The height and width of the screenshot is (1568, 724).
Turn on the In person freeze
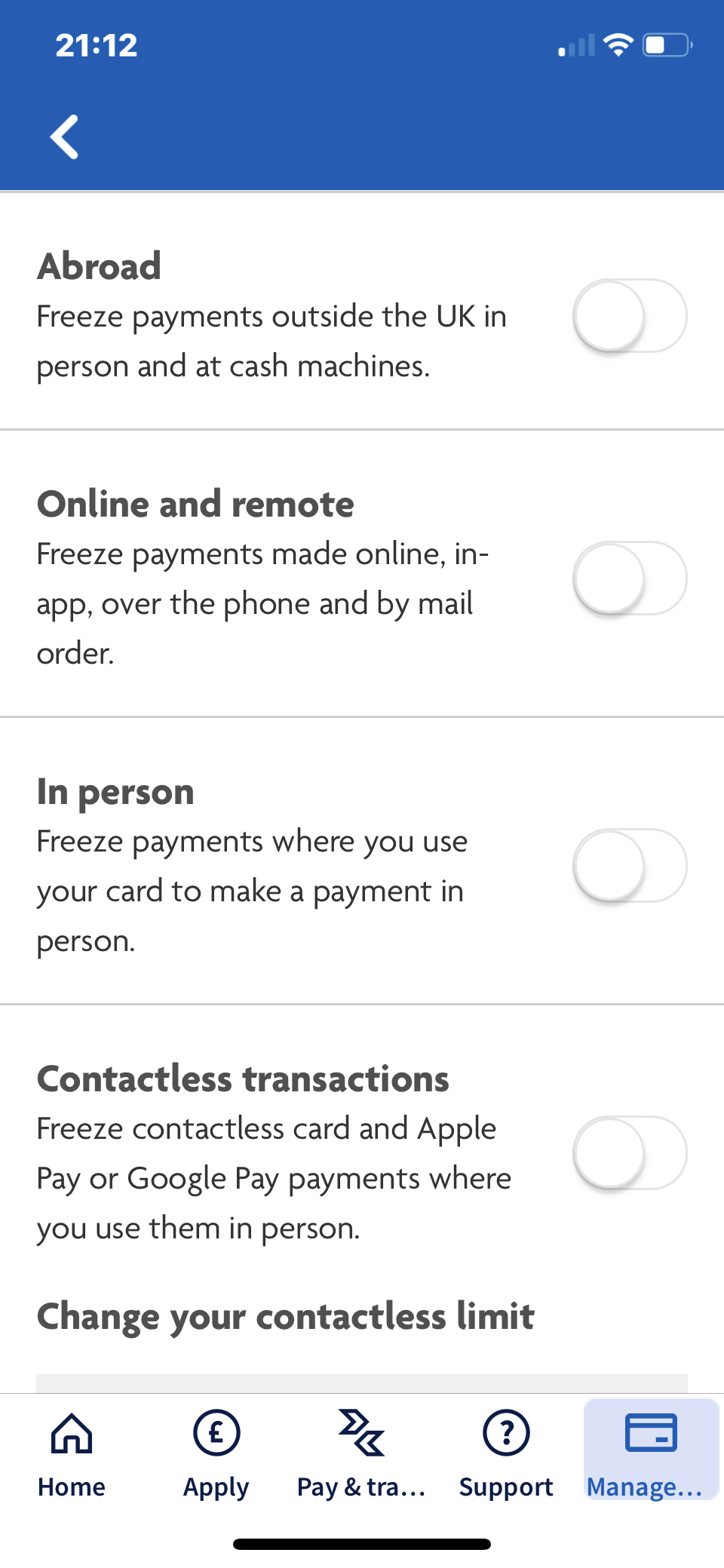tap(630, 865)
